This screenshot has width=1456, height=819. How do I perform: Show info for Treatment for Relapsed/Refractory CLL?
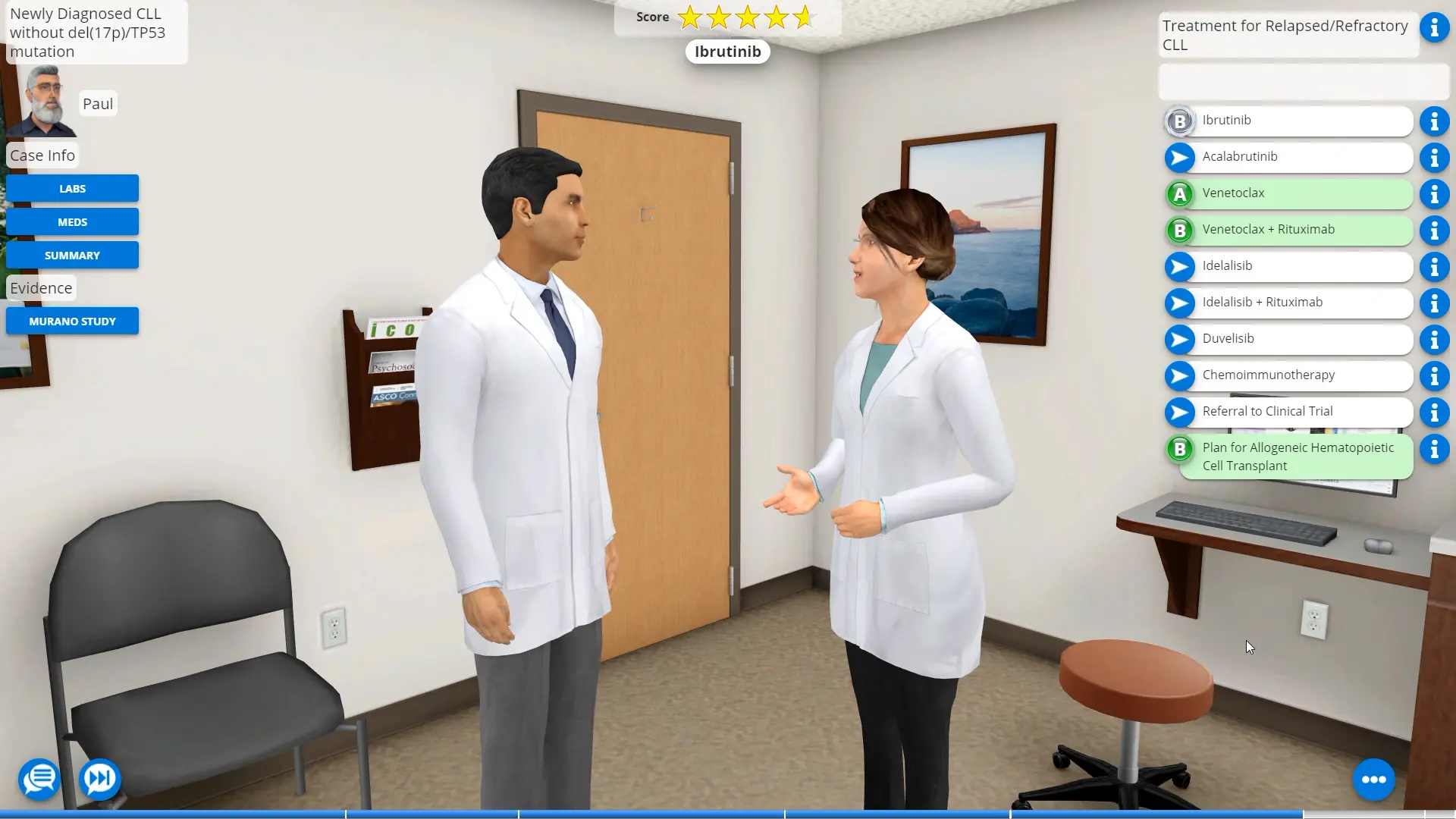1434,28
